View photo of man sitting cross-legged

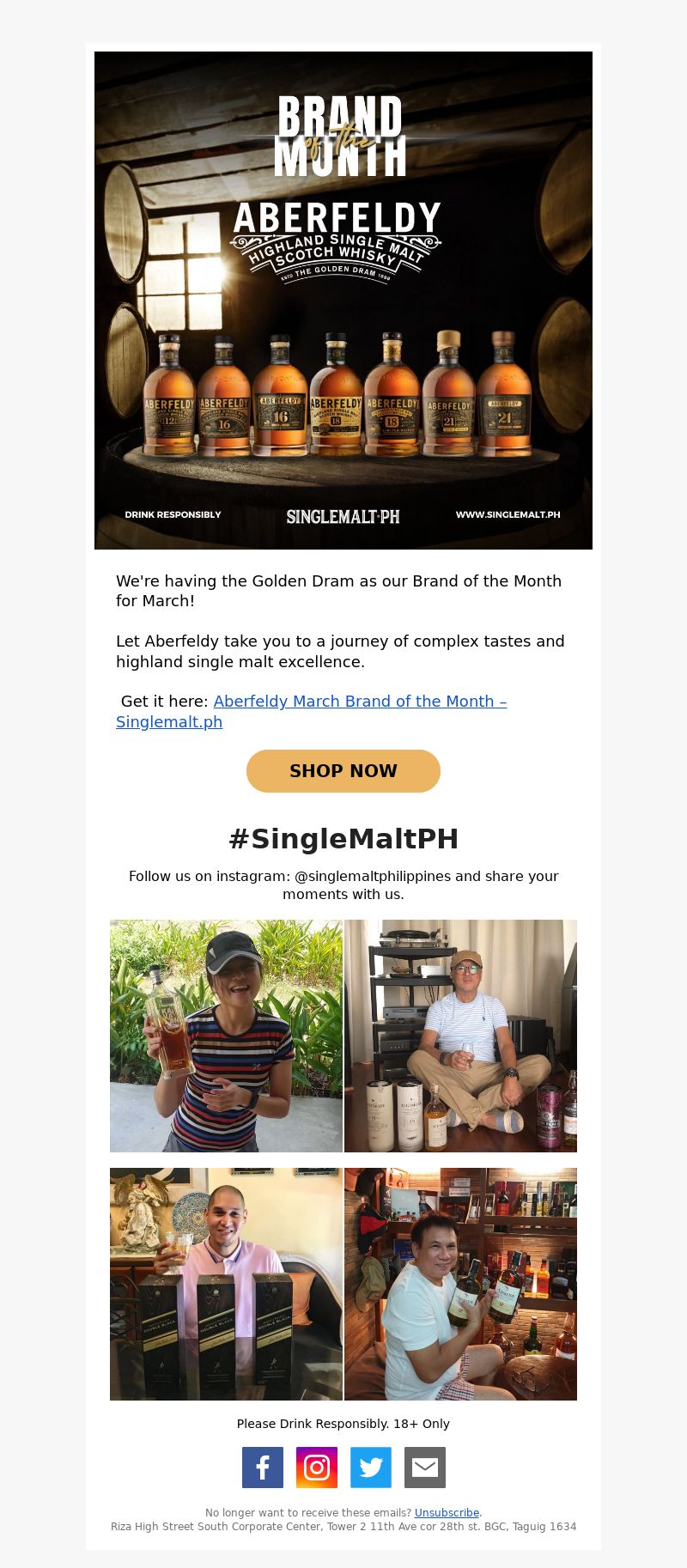(x=460, y=1036)
